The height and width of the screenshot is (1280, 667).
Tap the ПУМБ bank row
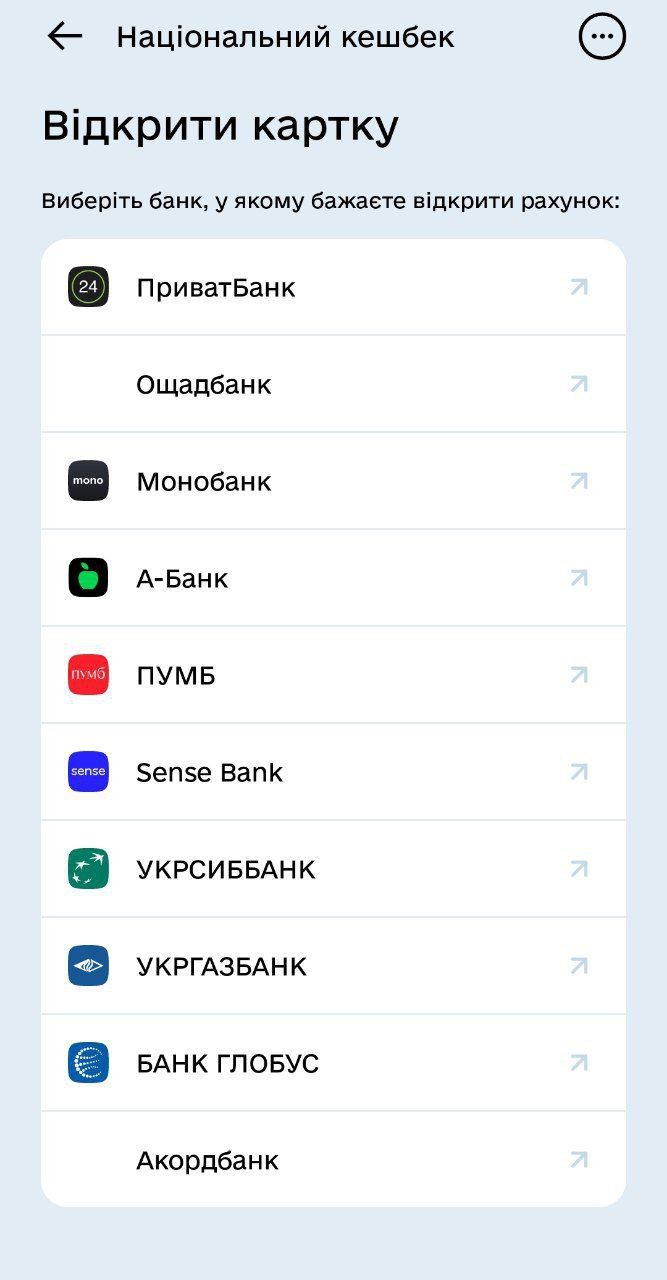(x=333, y=676)
